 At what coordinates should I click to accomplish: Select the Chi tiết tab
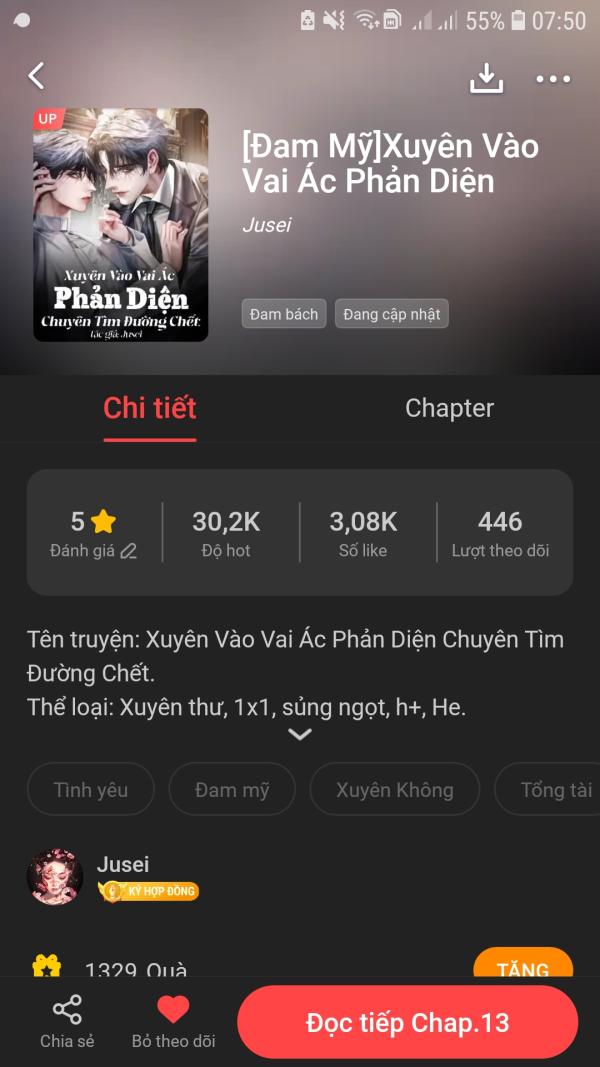click(x=150, y=408)
